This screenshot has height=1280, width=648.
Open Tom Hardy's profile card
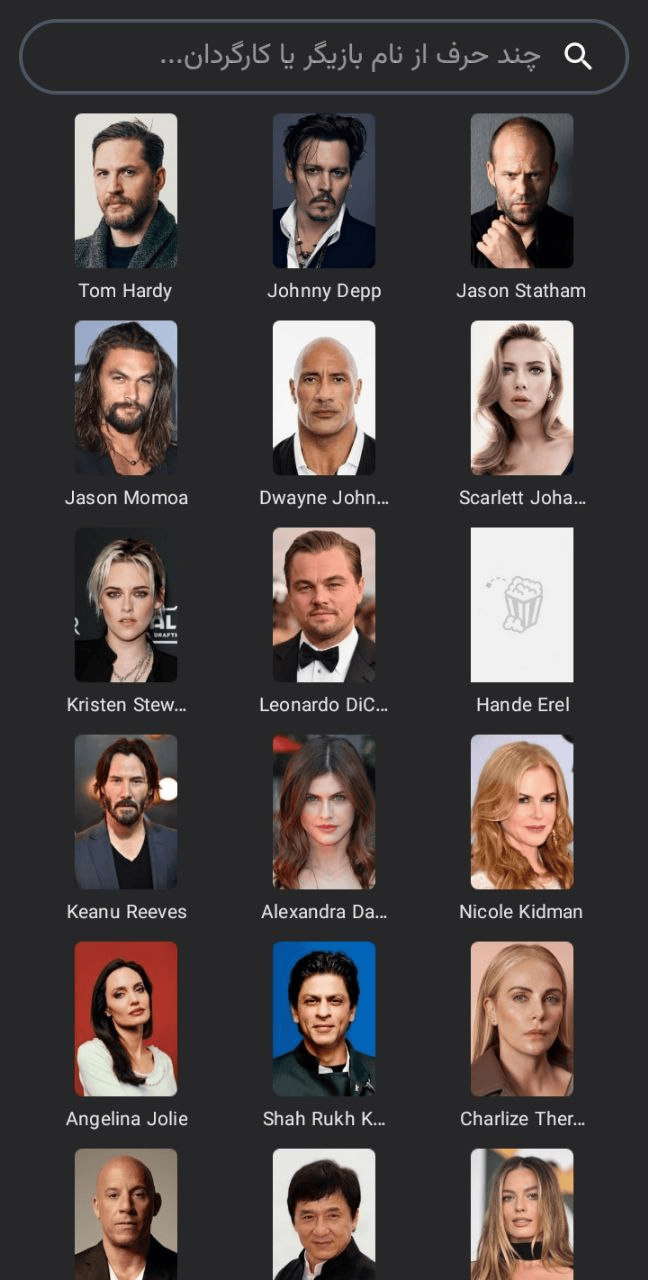point(126,191)
